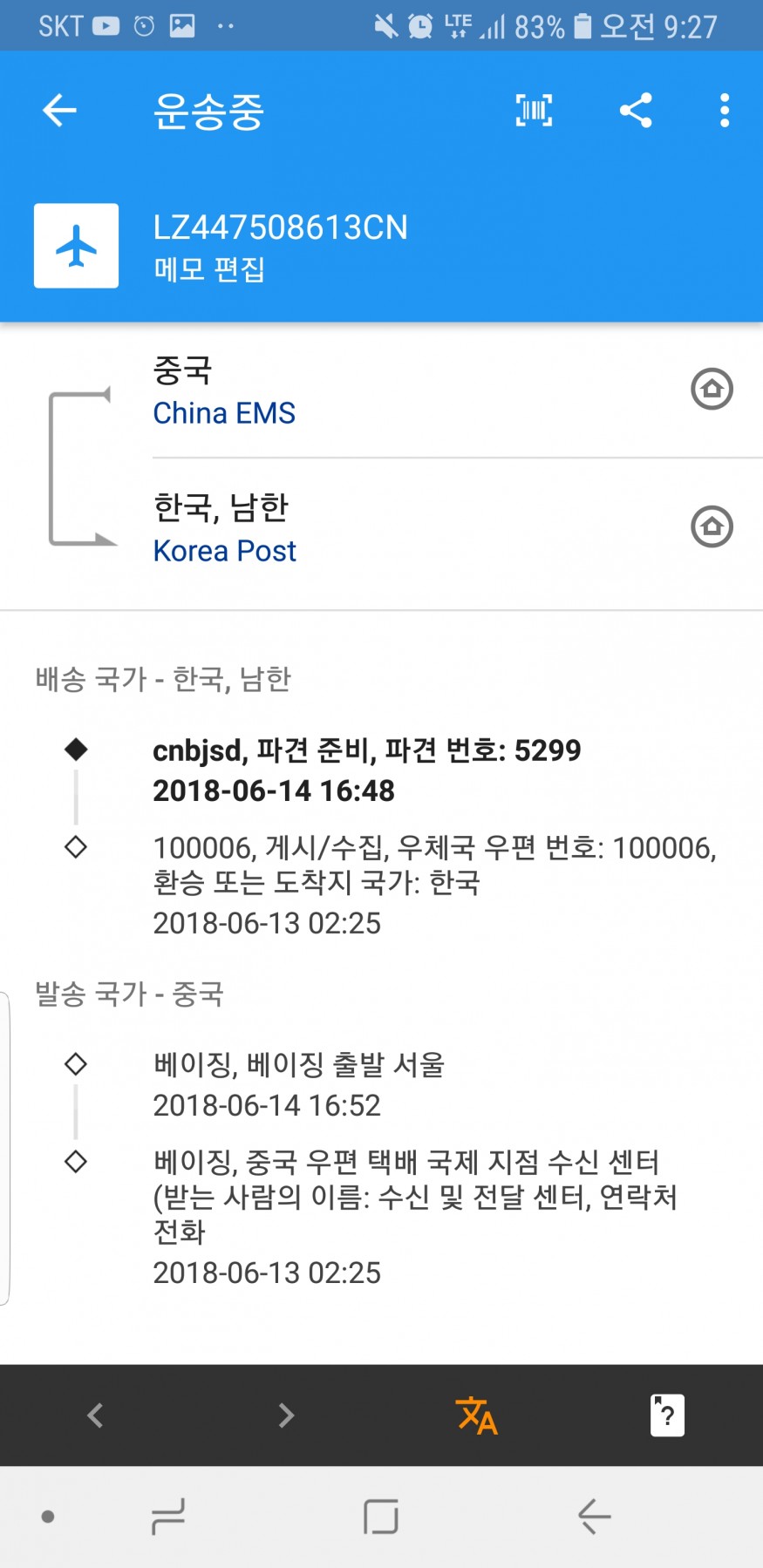The height and width of the screenshot is (1568, 763).
Task: Open the home icon beside Korea Post
Action: coord(712,526)
